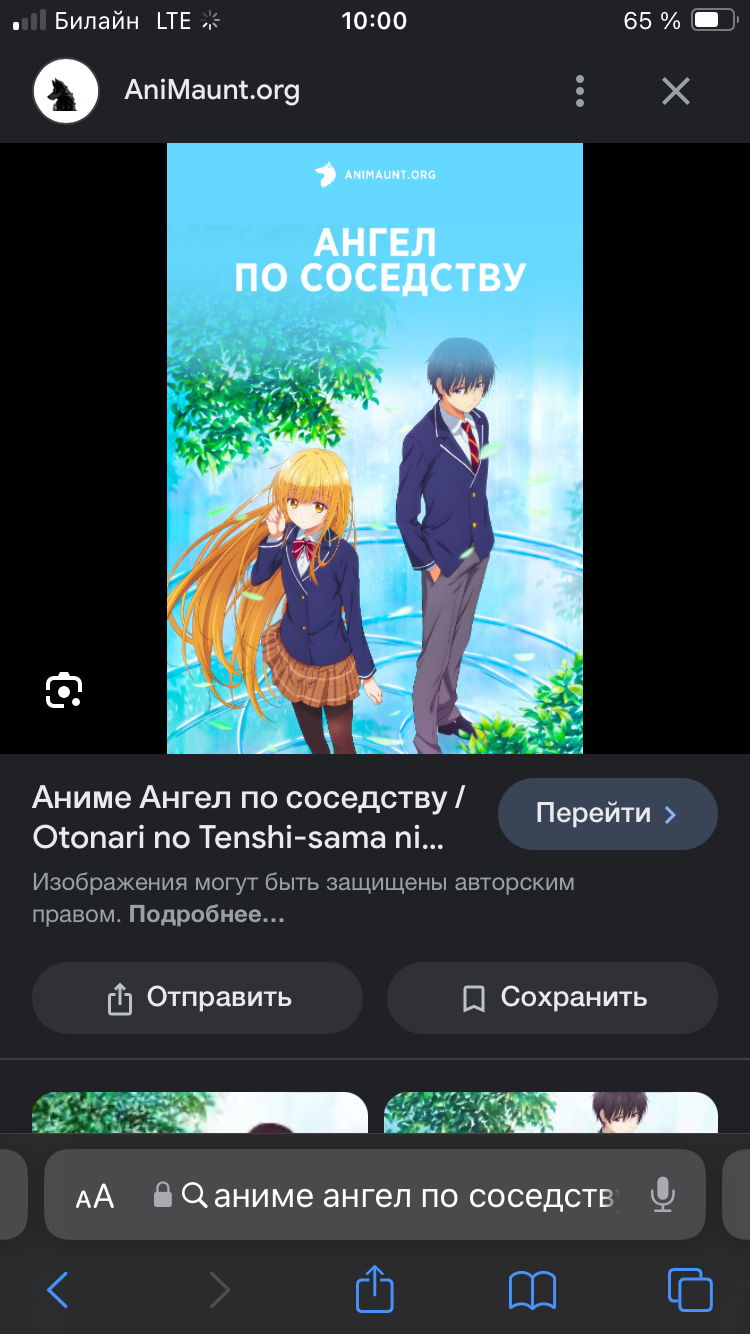Start voice search with the microphone
The height and width of the screenshot is (1334, 750).
coord(662,1195)
